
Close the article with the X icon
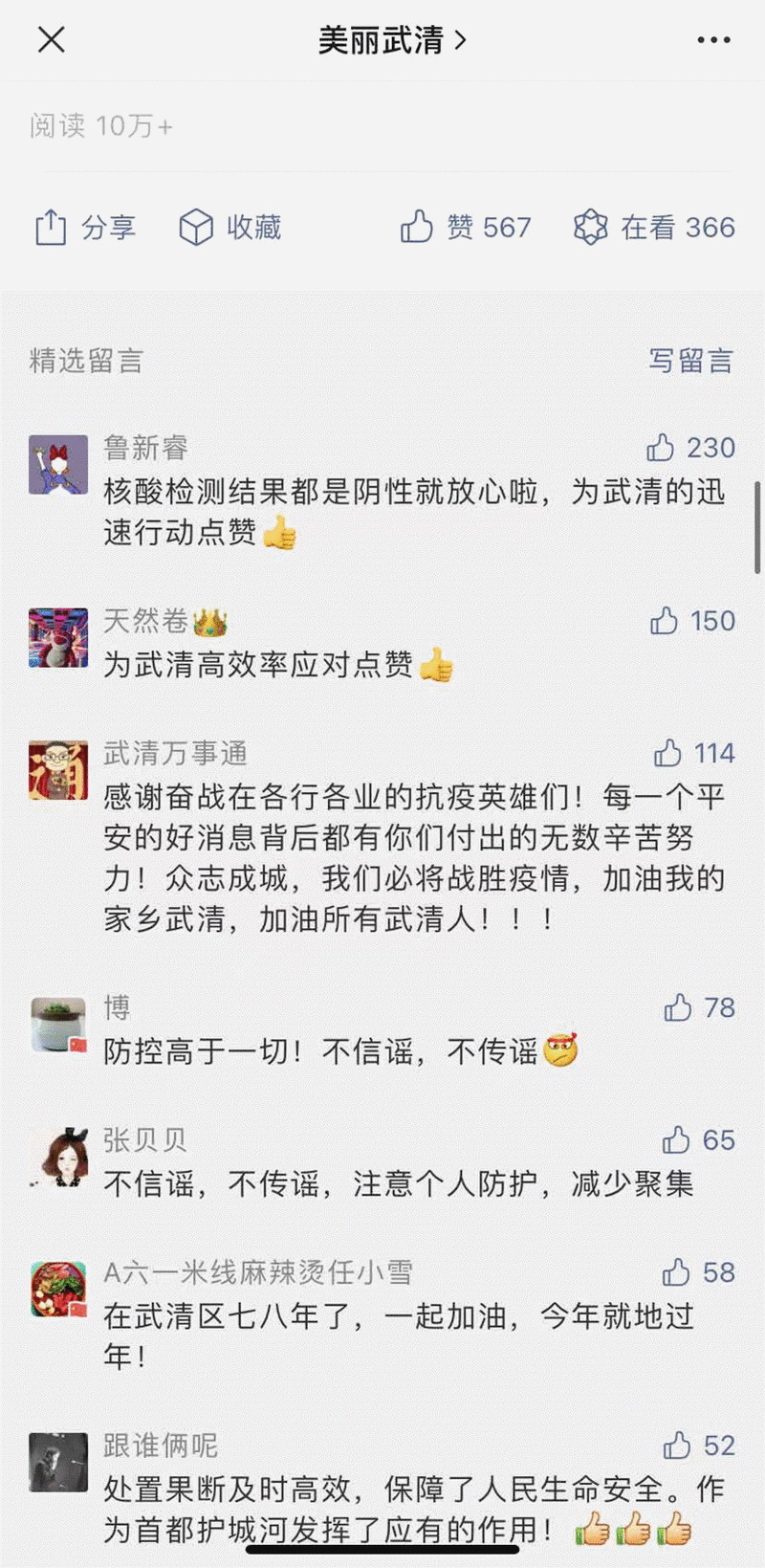[x=51, y=39]
